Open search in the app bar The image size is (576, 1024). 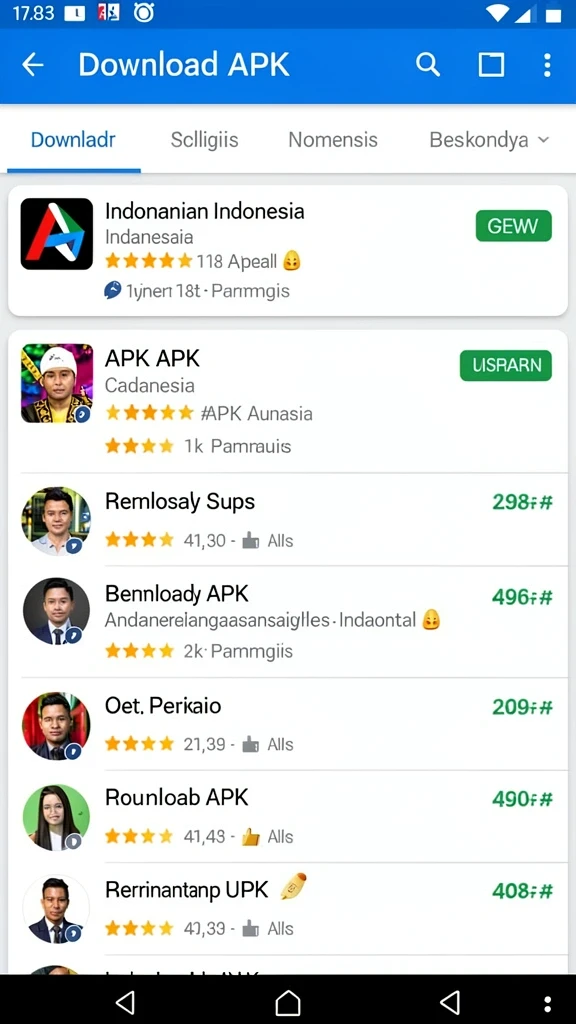[x=428, y=65]
